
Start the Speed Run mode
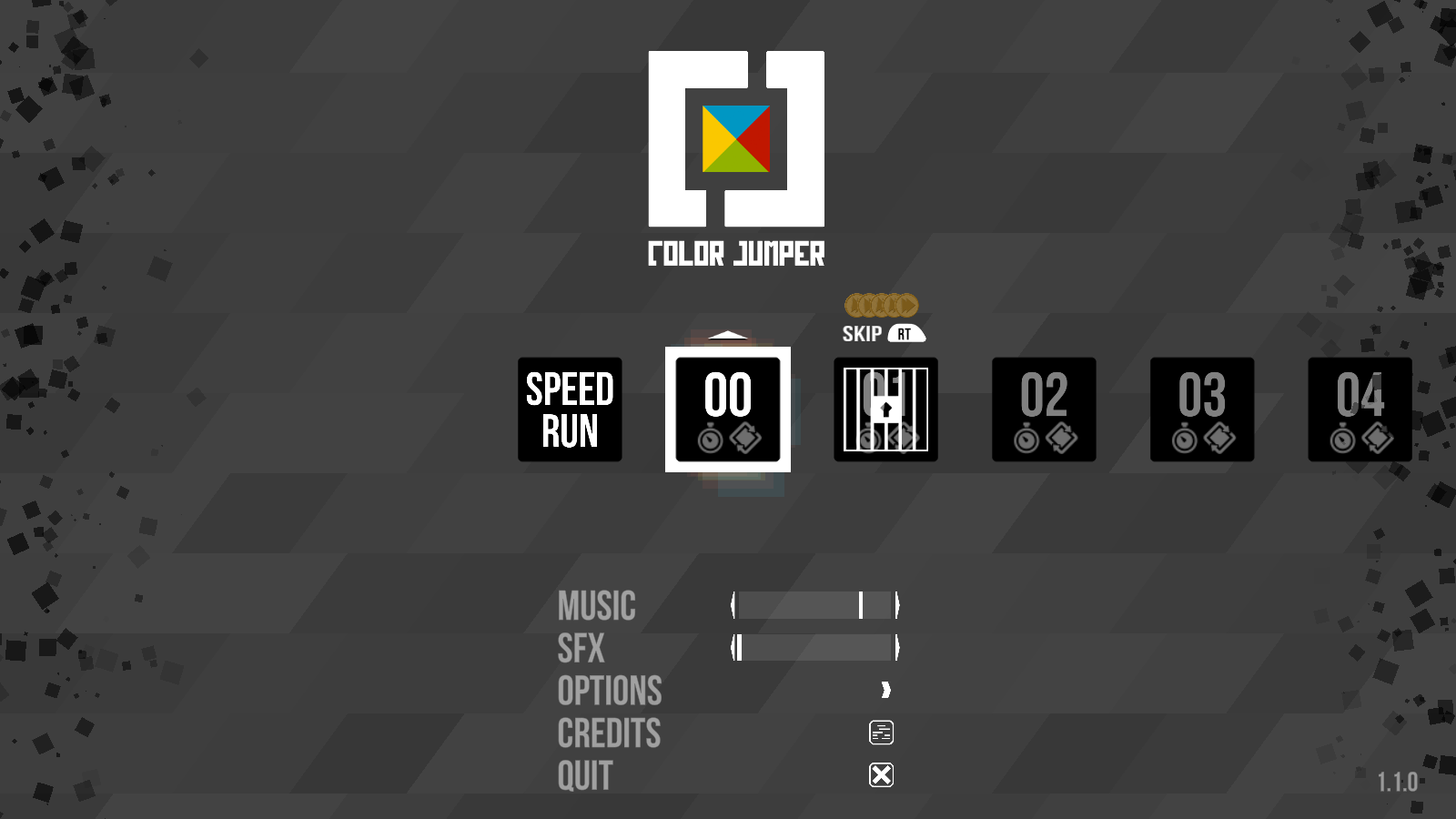[x=570, y=409]
